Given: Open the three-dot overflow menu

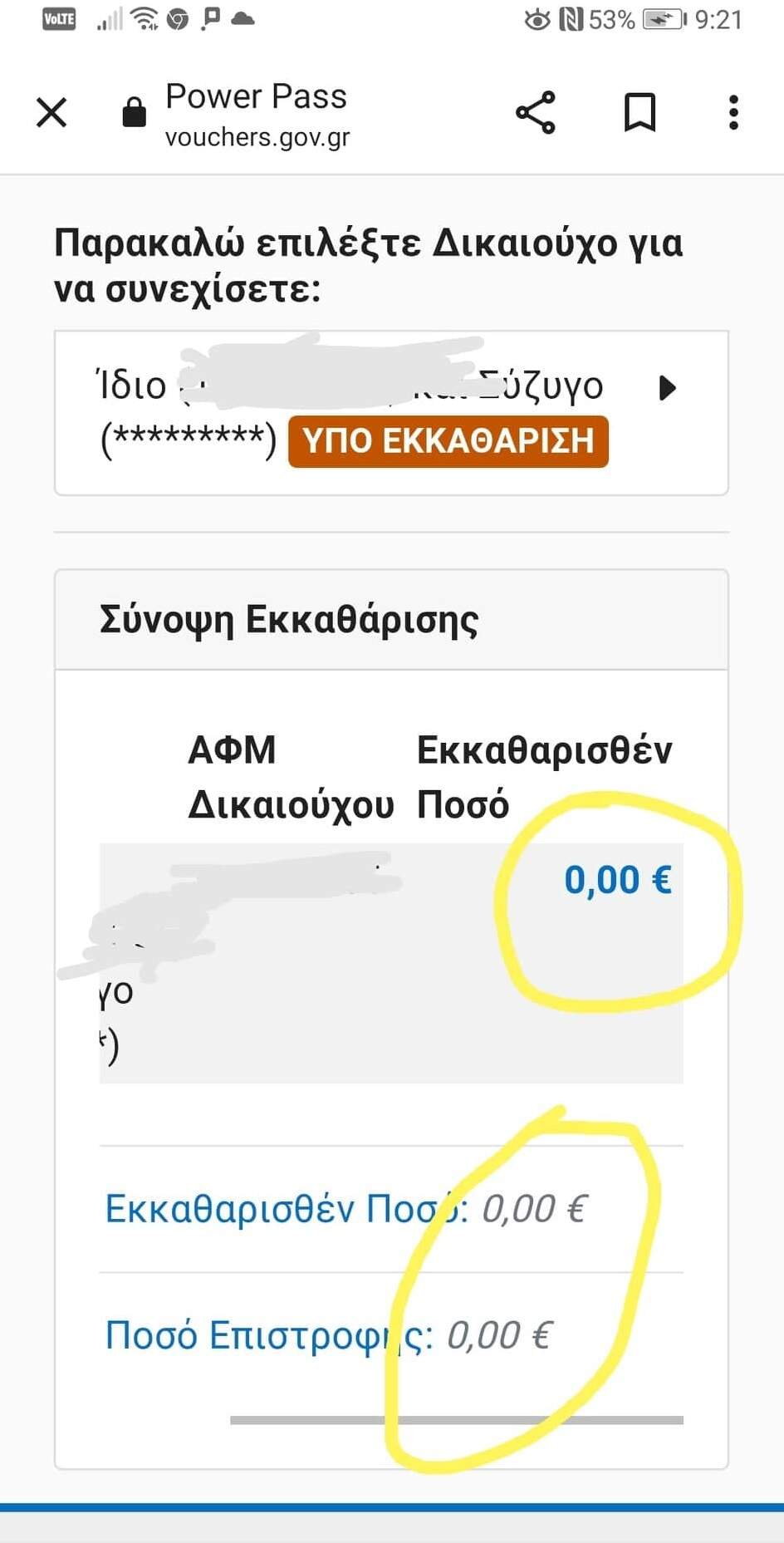Looking at the screenshot, I should coord(733,112).
